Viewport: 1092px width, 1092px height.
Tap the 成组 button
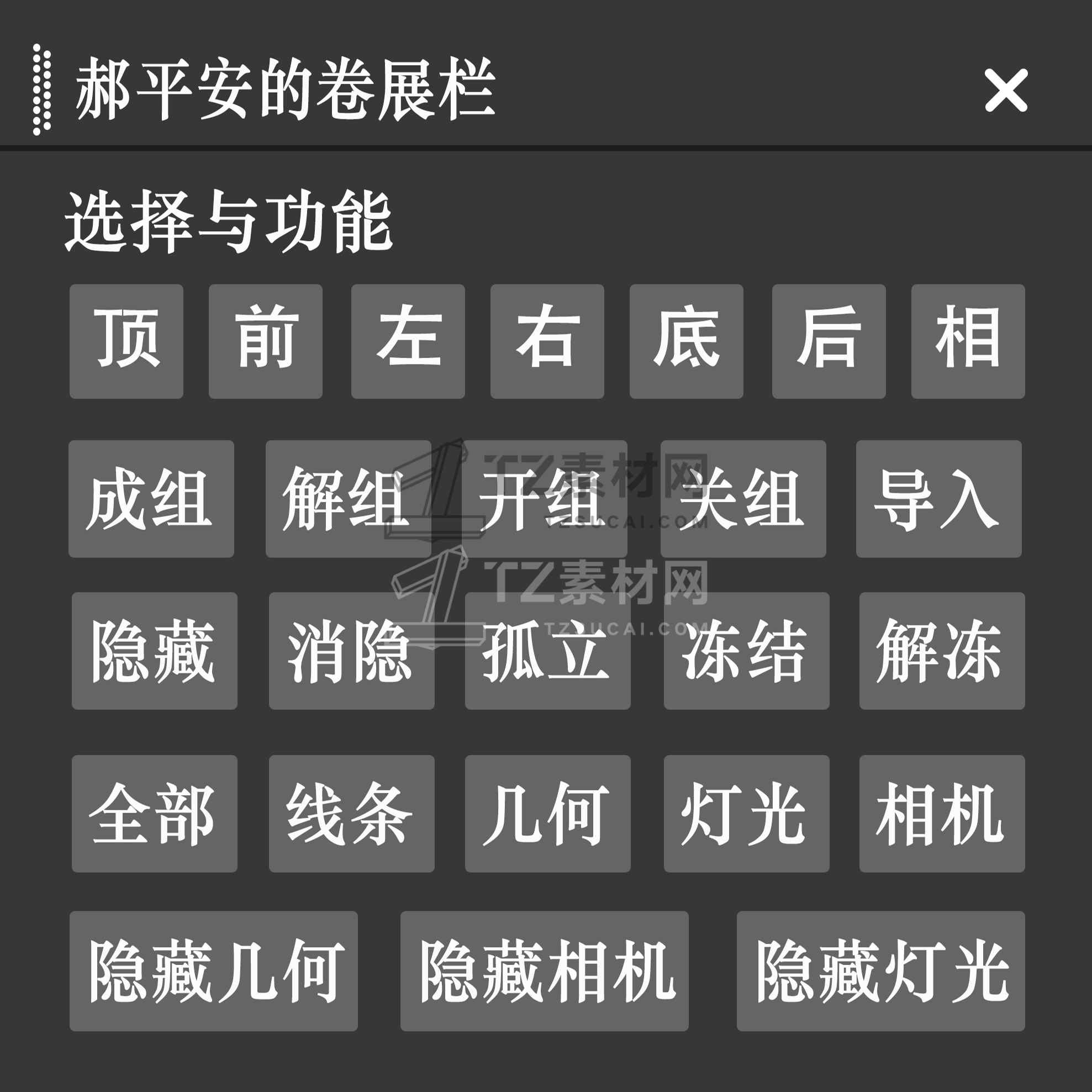[151, 499]
